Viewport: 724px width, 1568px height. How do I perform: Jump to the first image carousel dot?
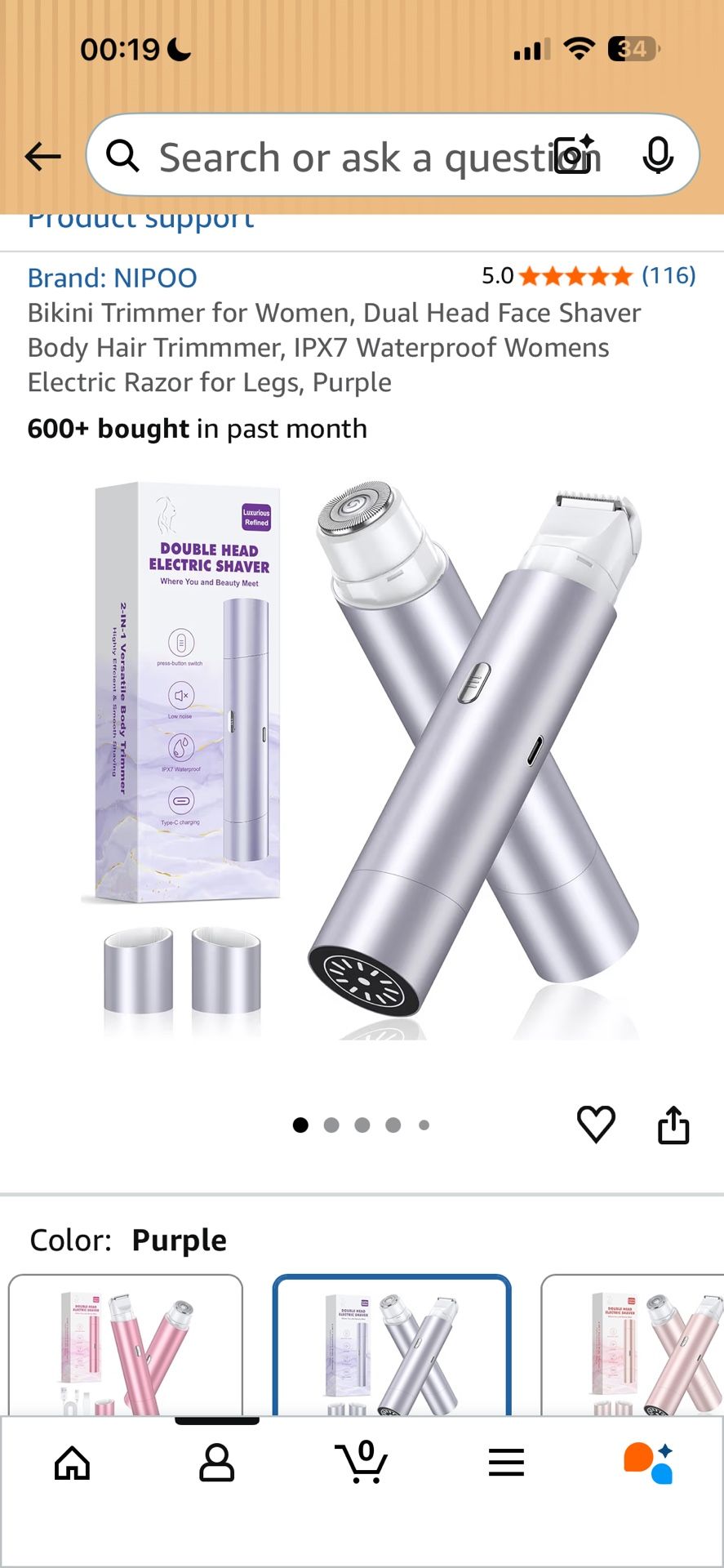pyautogui.click(x=300, y=1125)
